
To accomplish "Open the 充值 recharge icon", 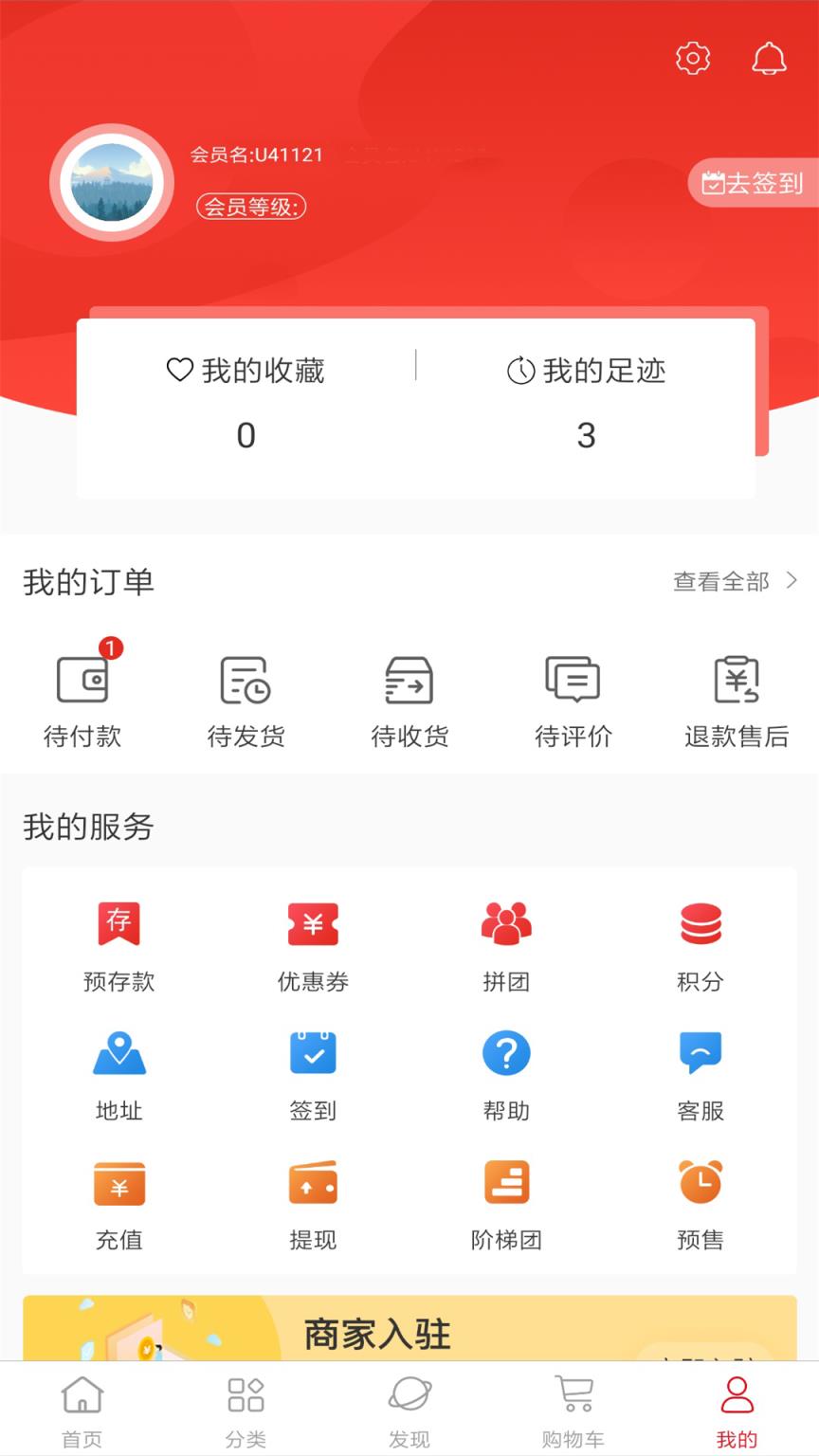I will pyautogui.click(x=118, y=1202).
